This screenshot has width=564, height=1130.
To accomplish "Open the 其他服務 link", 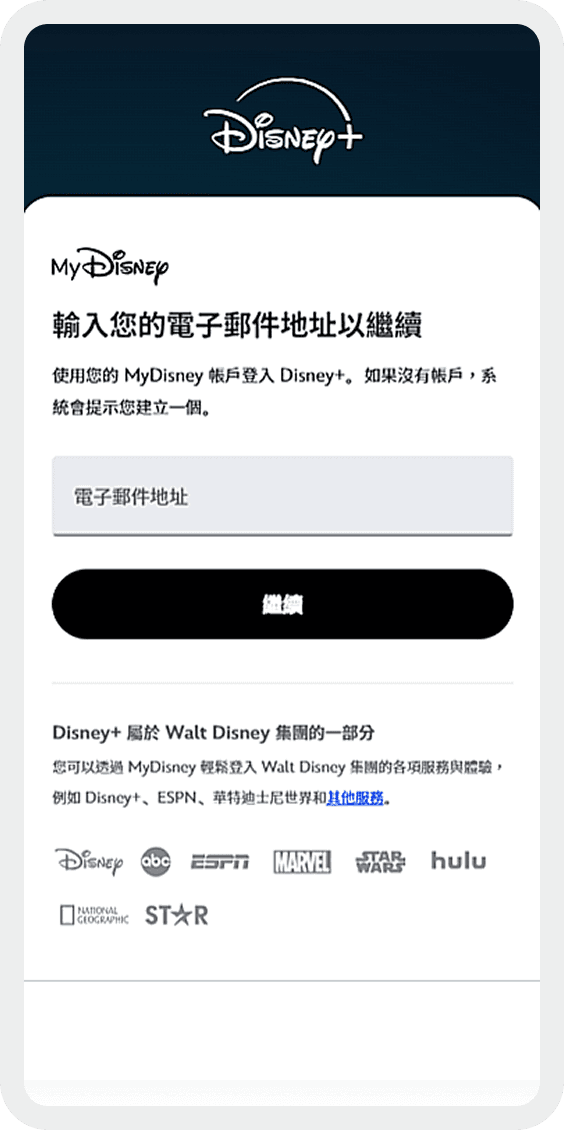I will click(354, 798).
